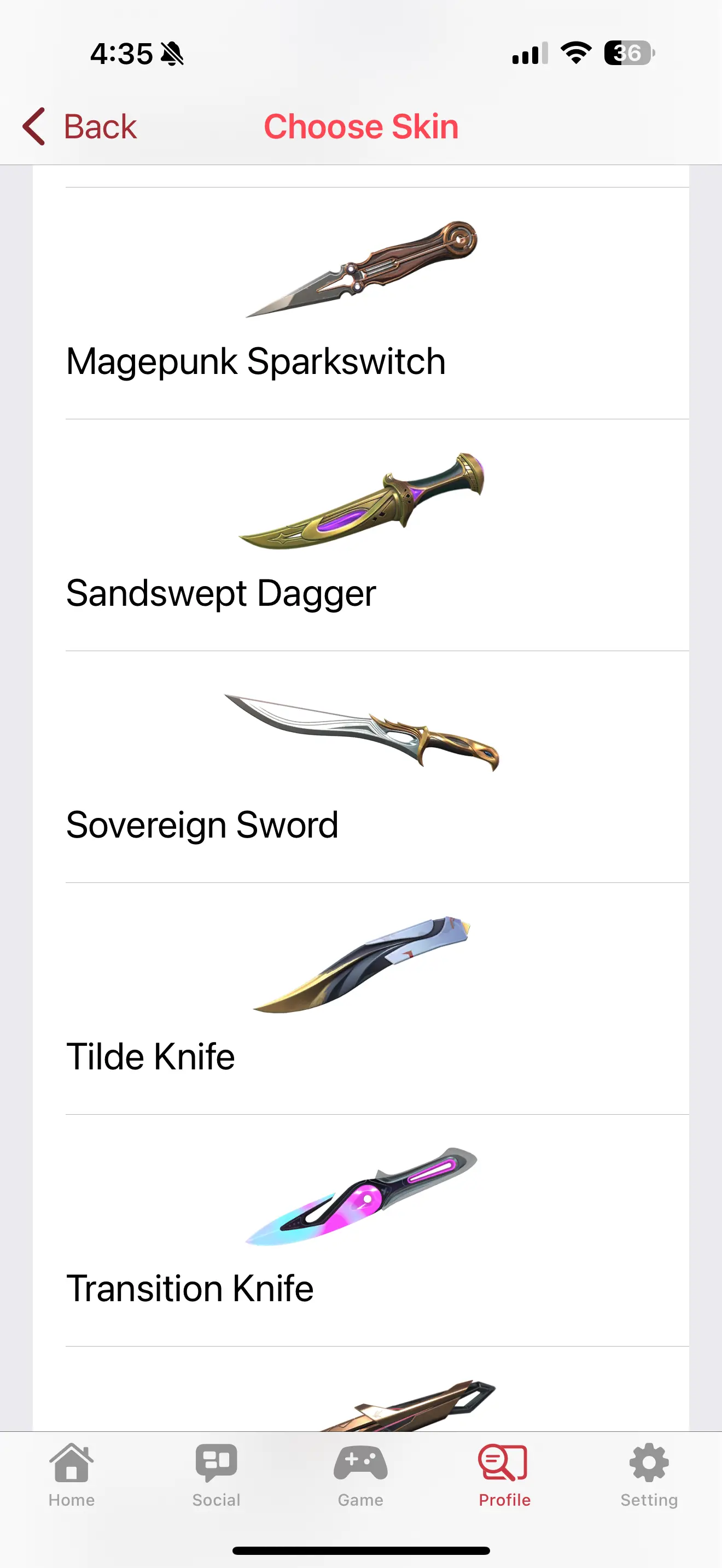Pick the Sovereign Sword skin

[x=361, y=767]
